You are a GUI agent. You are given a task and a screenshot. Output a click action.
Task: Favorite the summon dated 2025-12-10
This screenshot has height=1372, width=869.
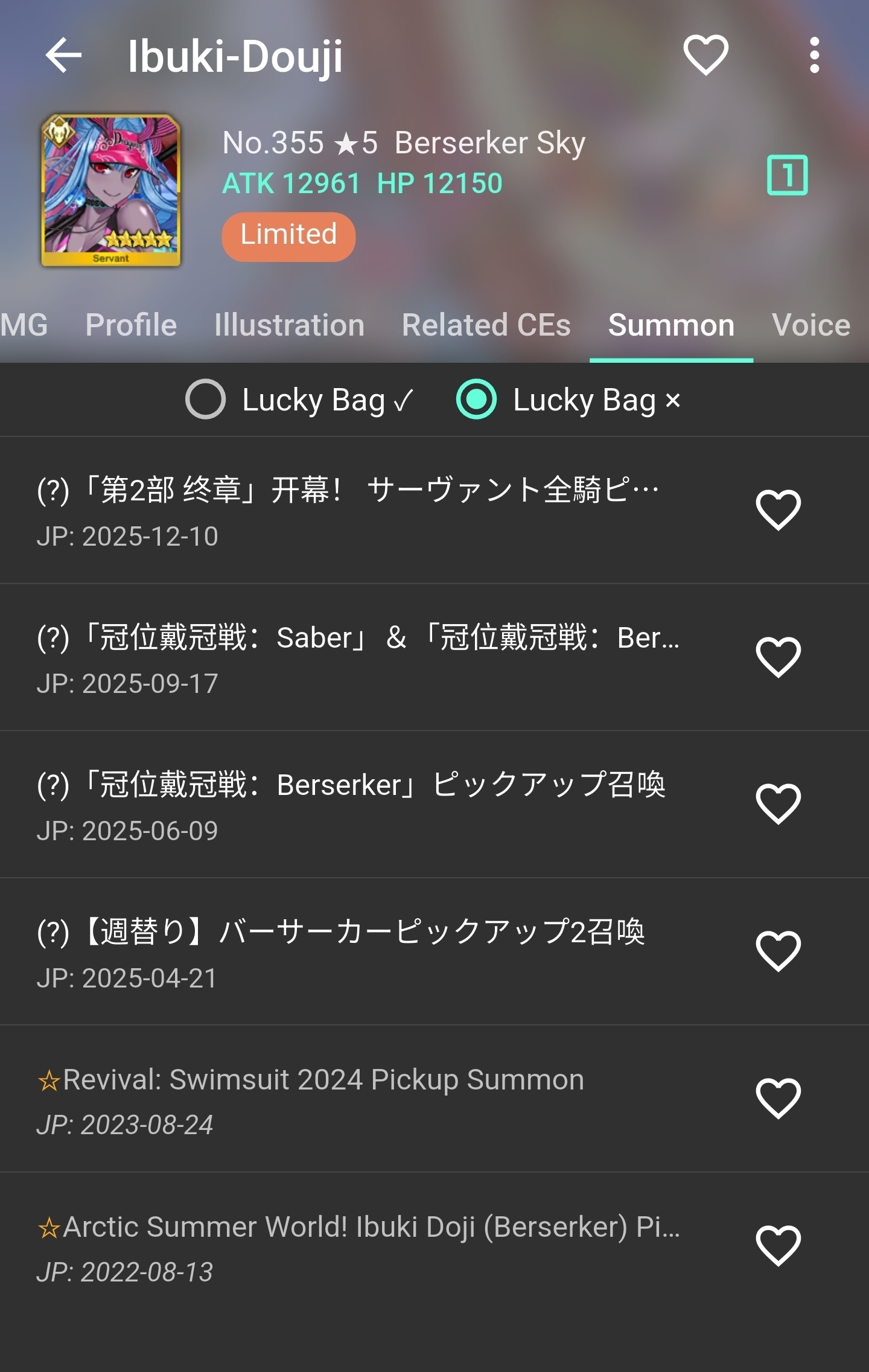778,510
